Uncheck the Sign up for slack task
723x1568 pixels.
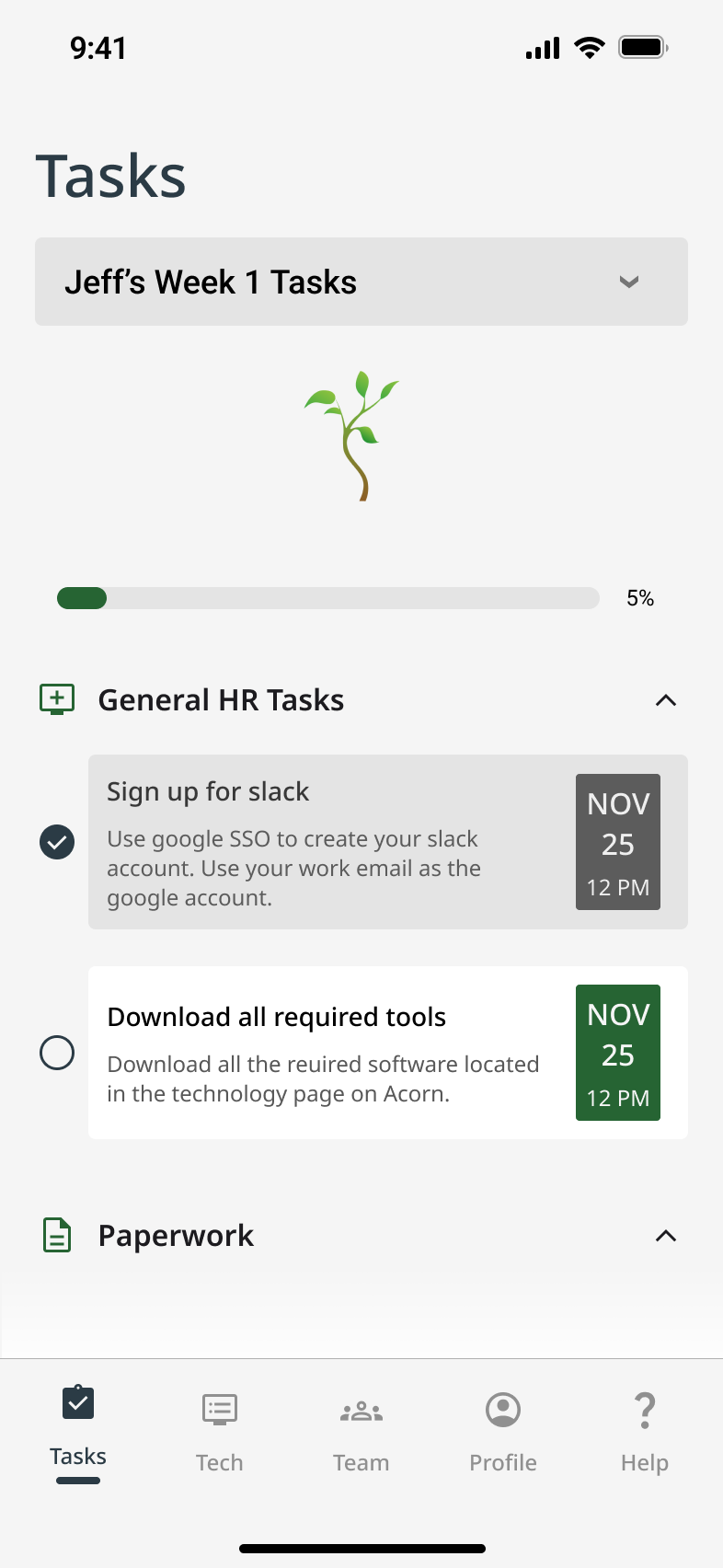pyautogui.click(x=57, y=842)
